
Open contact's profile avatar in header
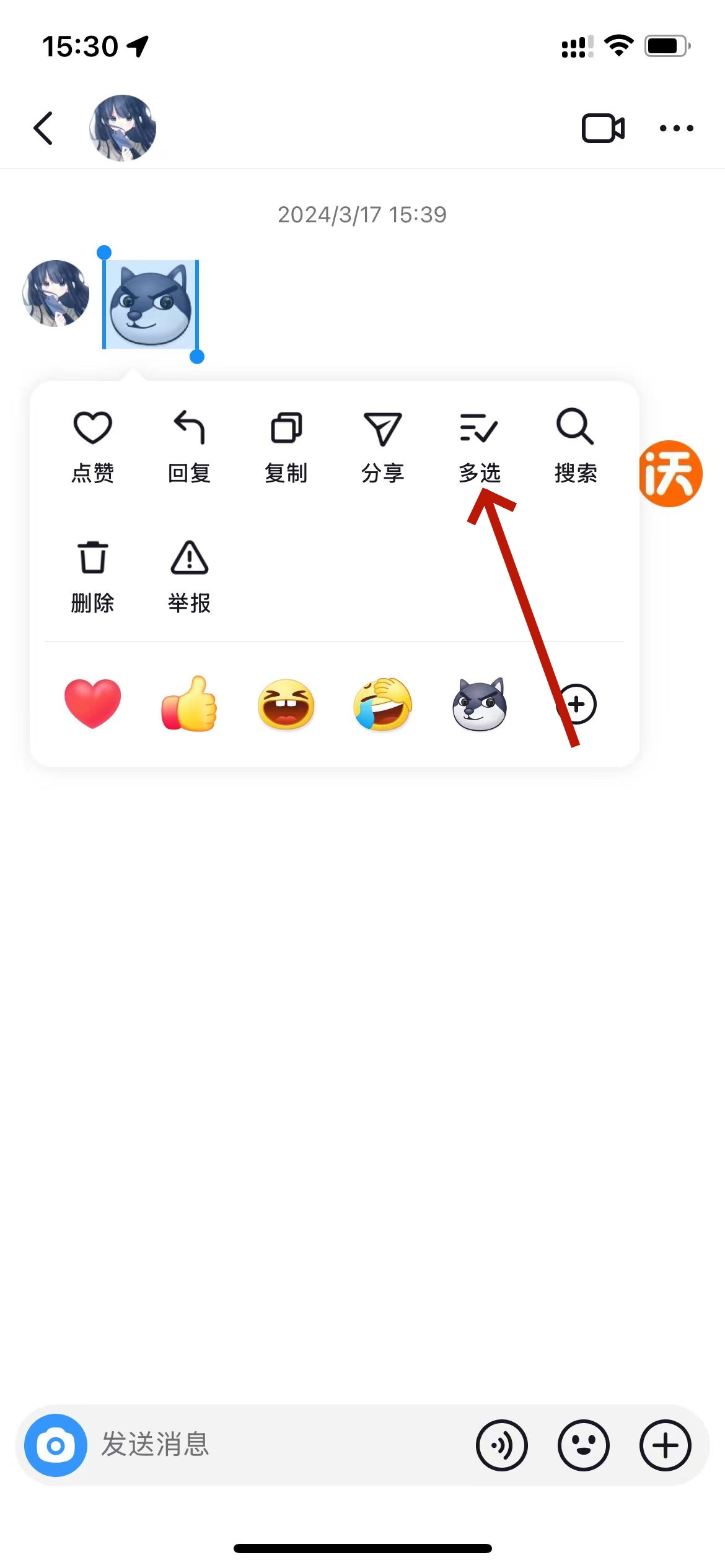pos(123,128)
